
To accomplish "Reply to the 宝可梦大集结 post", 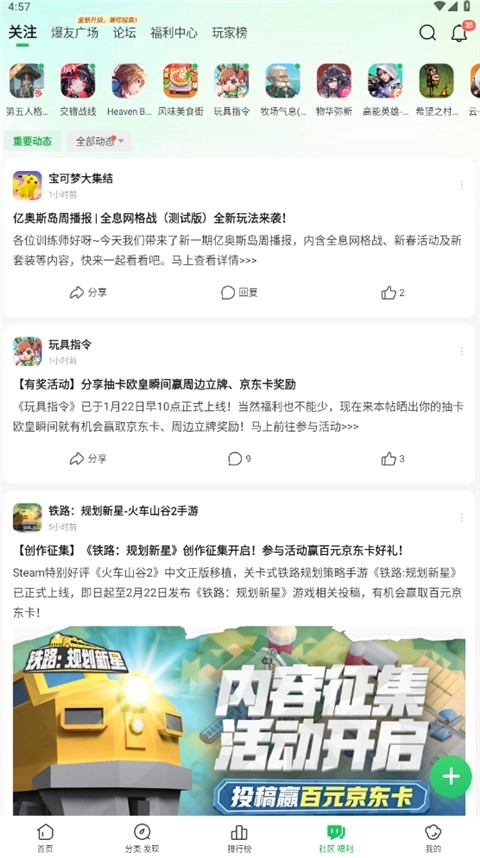I will tap(239, 292).
